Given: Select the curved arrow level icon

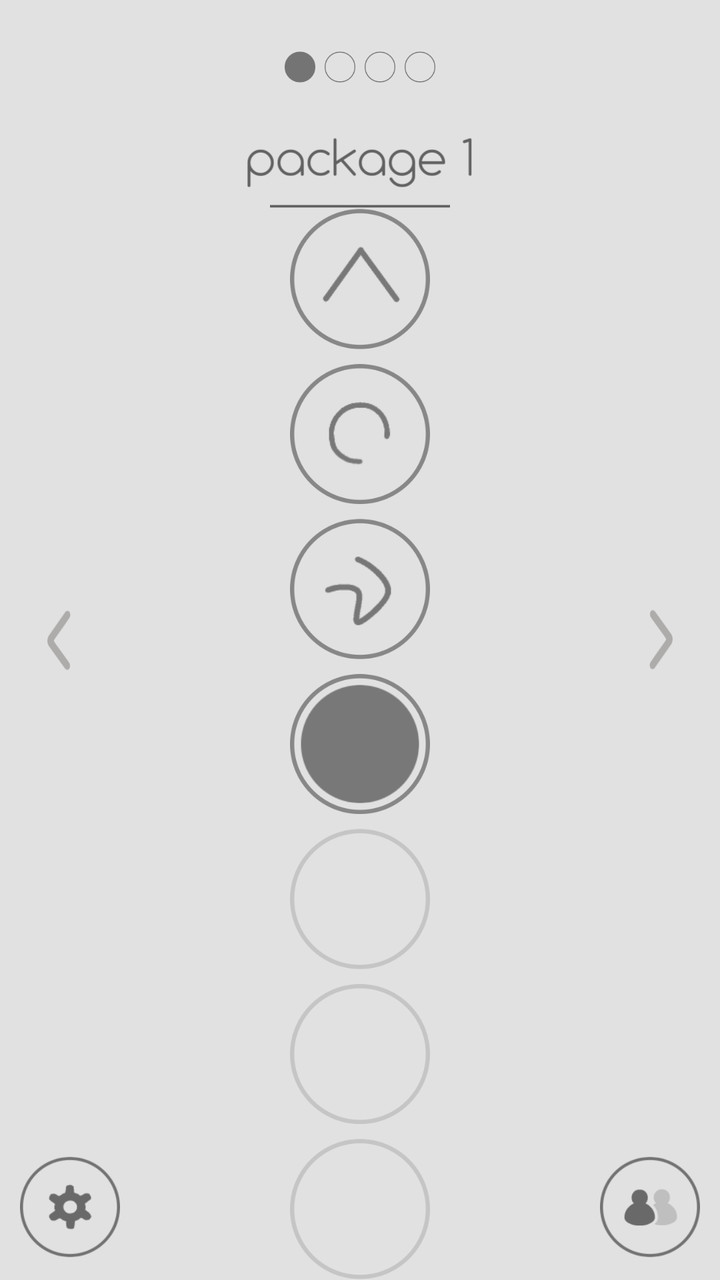Looking at the screenshot, I should point(359,589).
